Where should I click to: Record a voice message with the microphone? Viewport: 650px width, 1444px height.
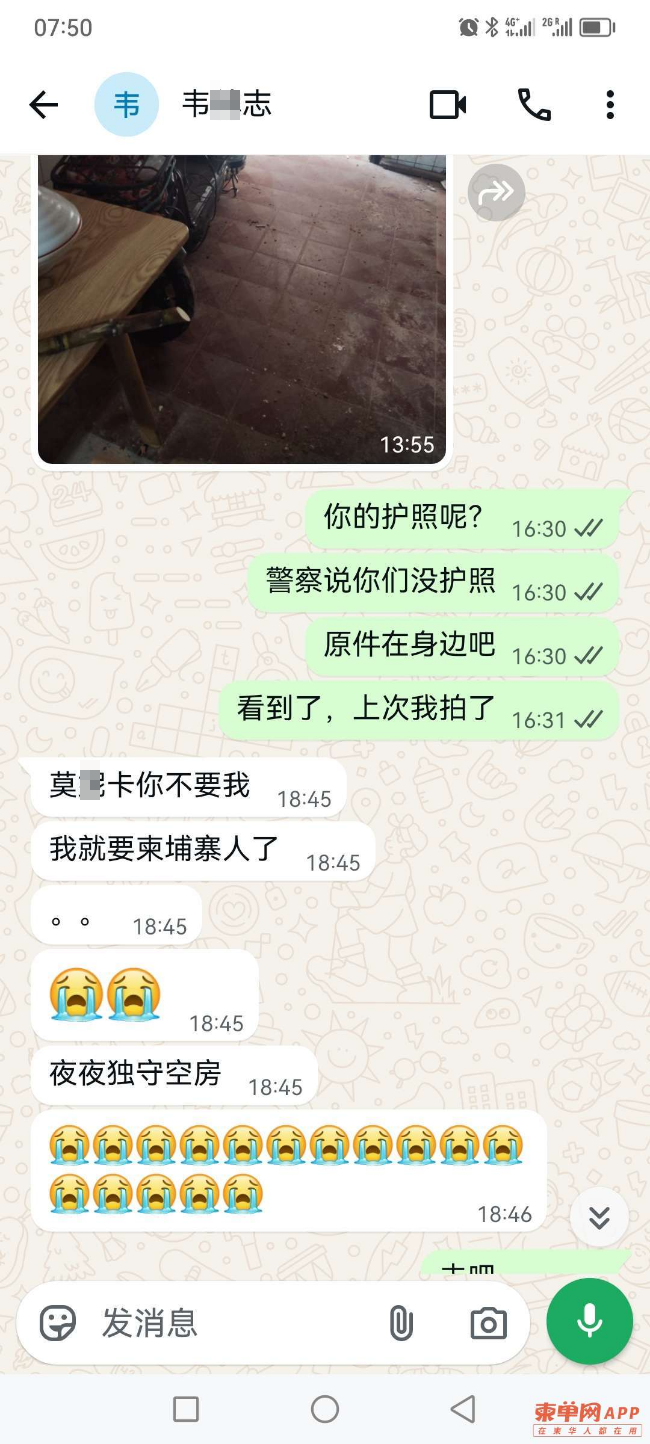coord(590,1321)
